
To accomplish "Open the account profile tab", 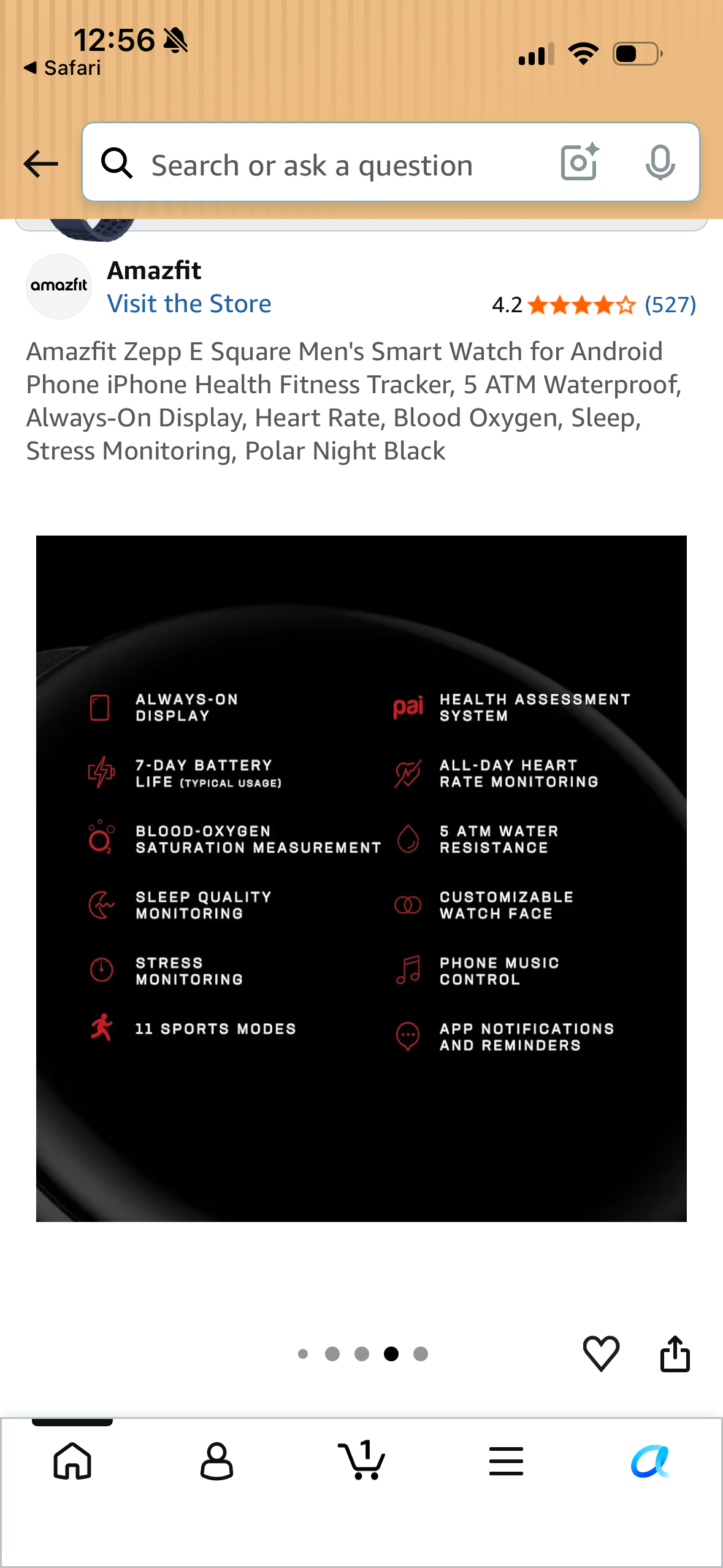I will point(217,1461).
